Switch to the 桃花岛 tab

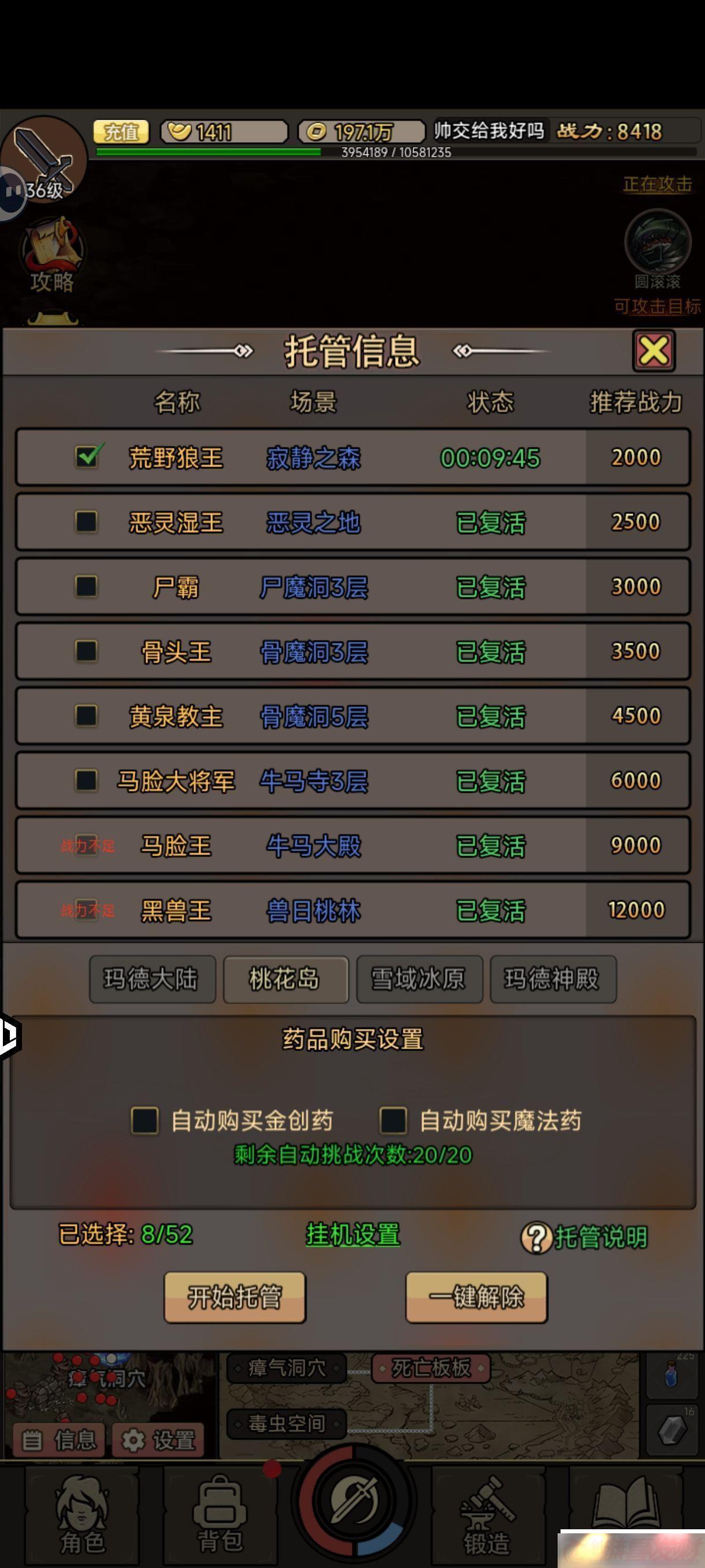285,979
